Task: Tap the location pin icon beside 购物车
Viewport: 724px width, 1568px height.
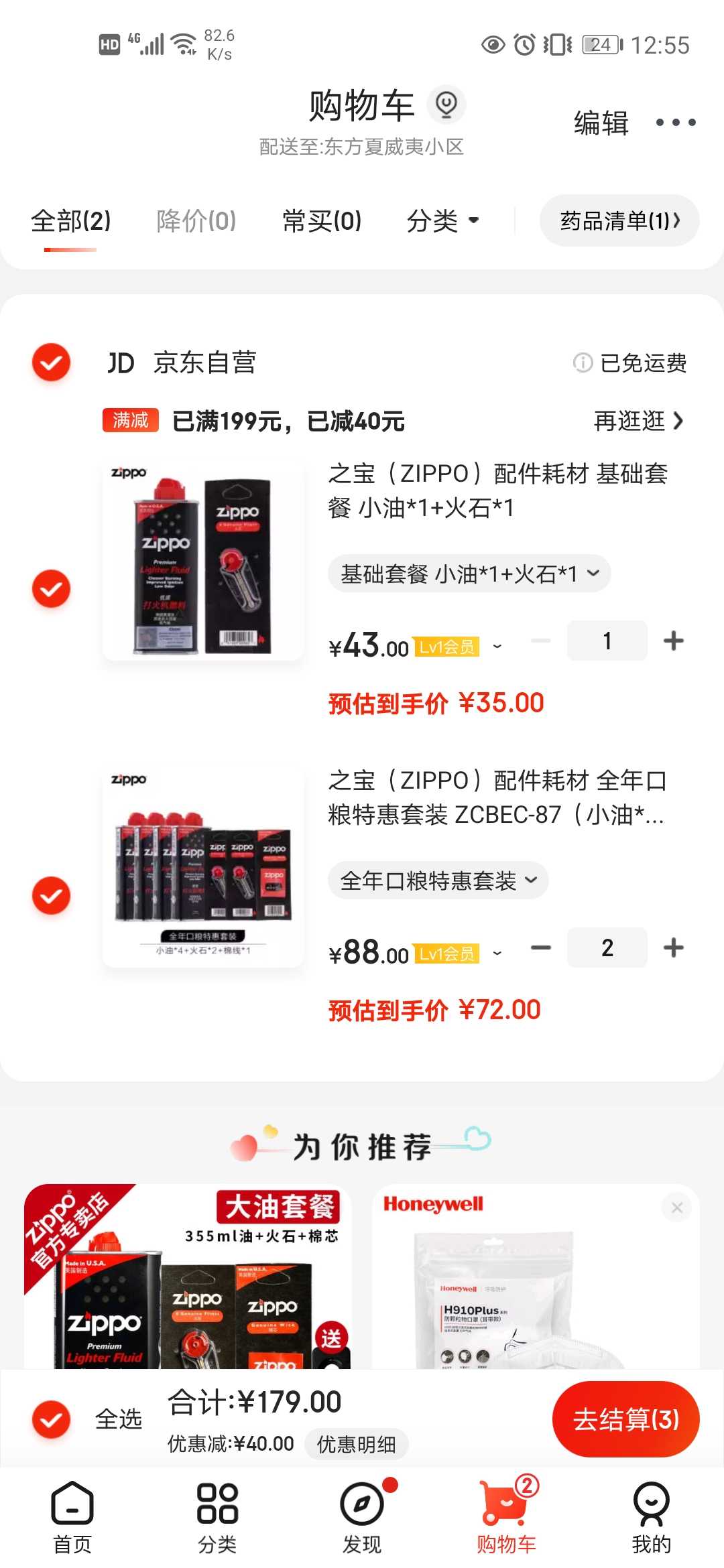Action: [446, 105]
